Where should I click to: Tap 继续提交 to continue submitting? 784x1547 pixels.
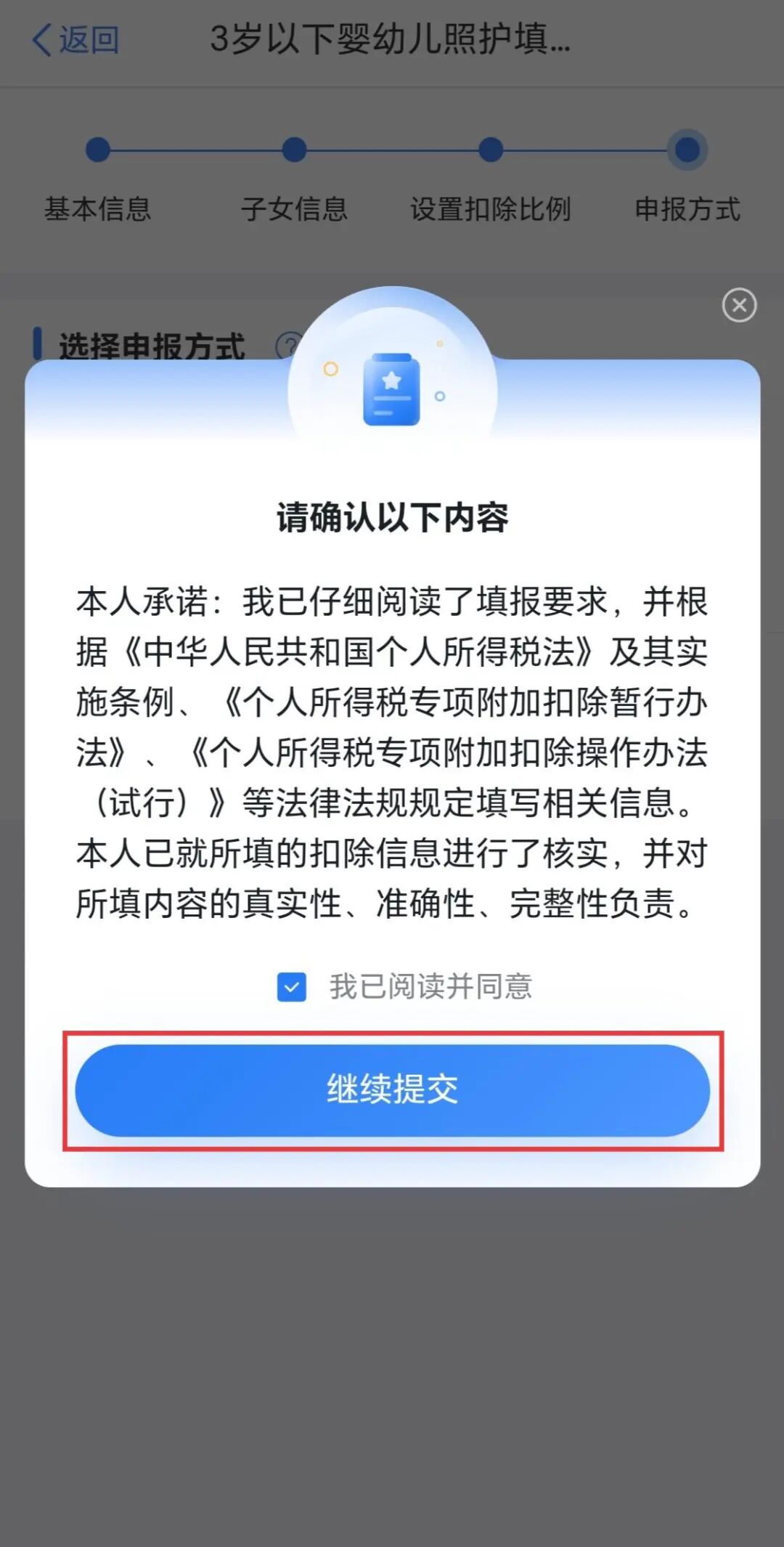392,1090
